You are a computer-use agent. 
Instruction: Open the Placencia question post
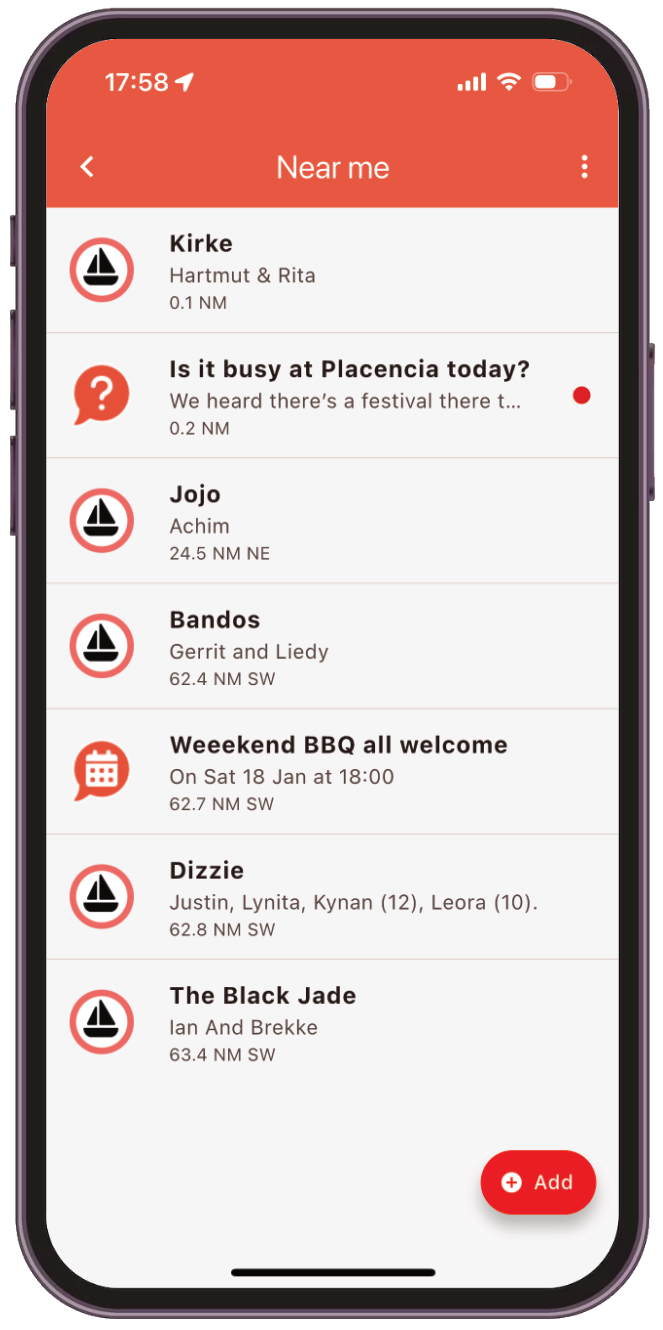click(x=330, y=396)
